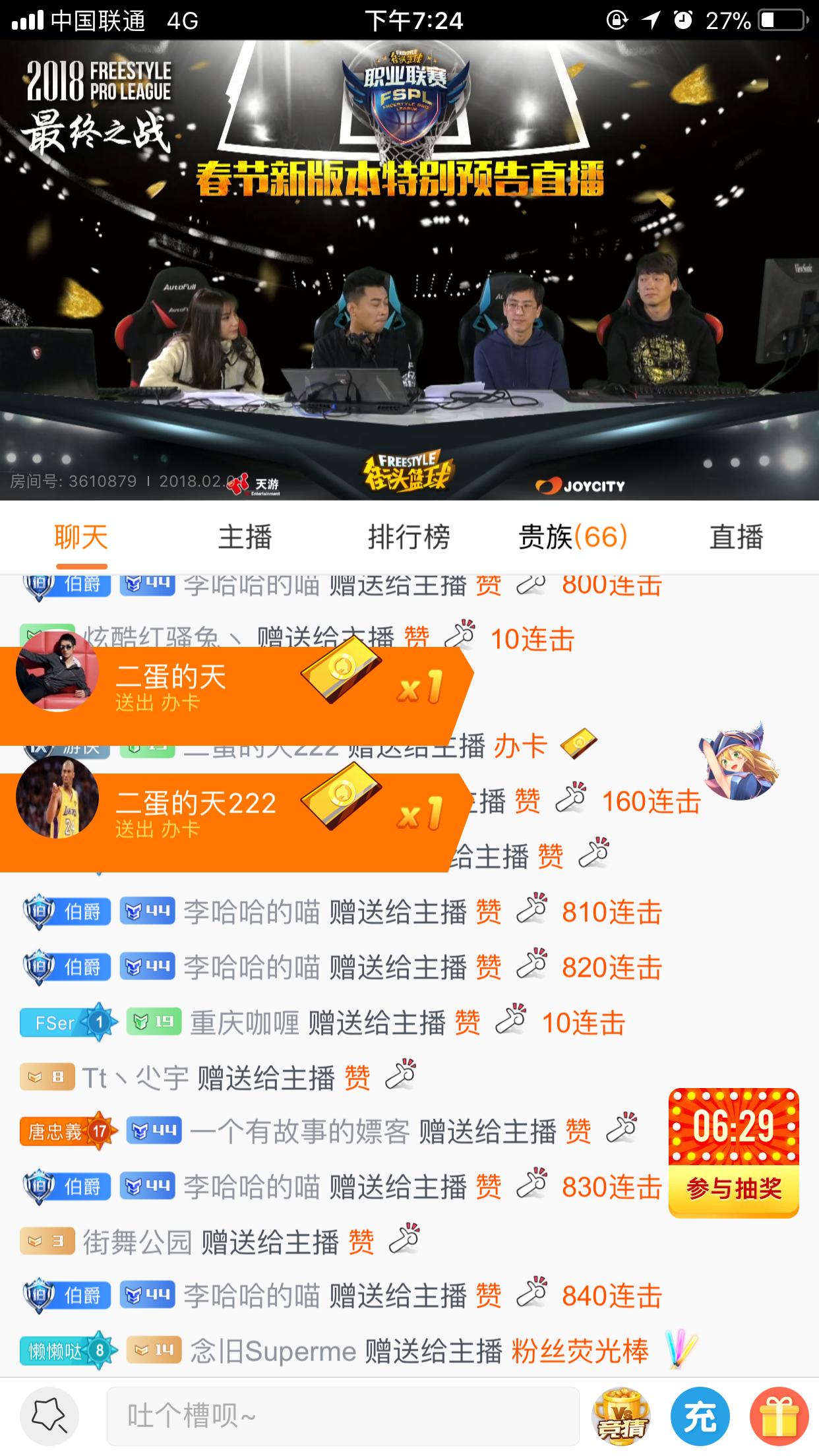Switch to the 排行榜 tab
The image size is (819, 1456).
(x=409, y=537)
